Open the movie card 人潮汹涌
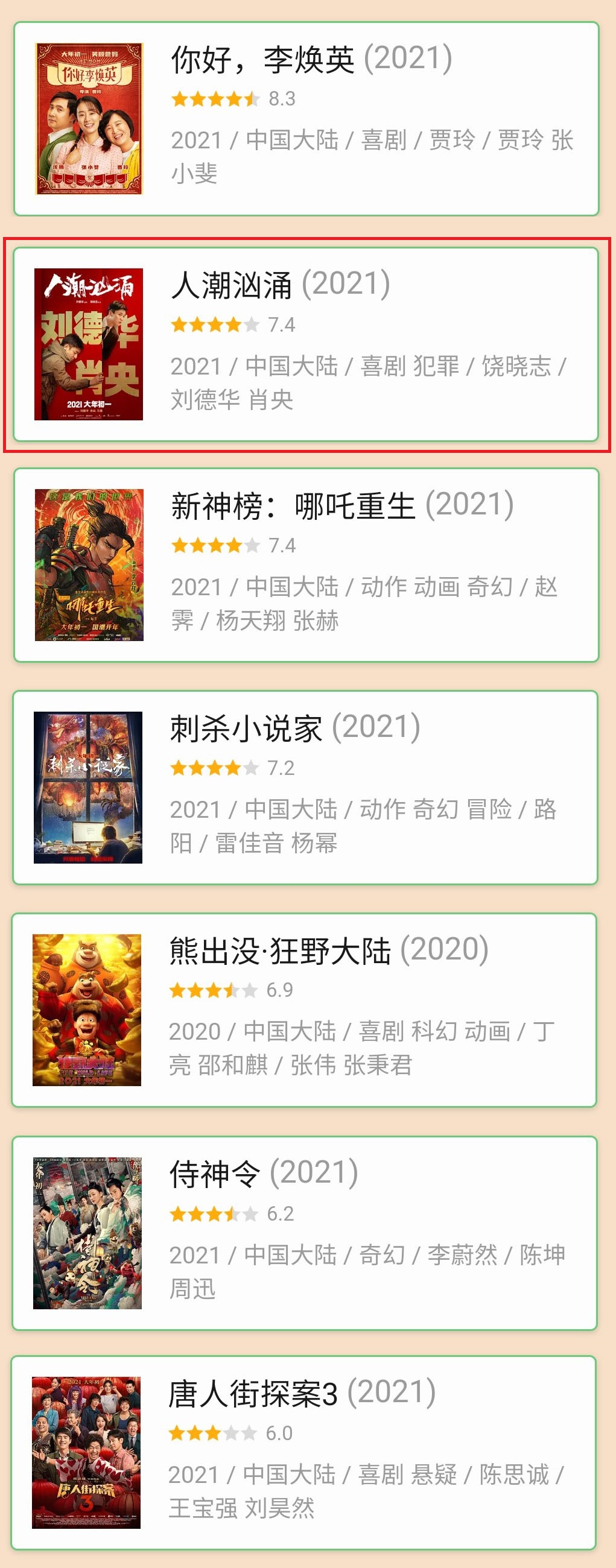 (x=306, y=344)
